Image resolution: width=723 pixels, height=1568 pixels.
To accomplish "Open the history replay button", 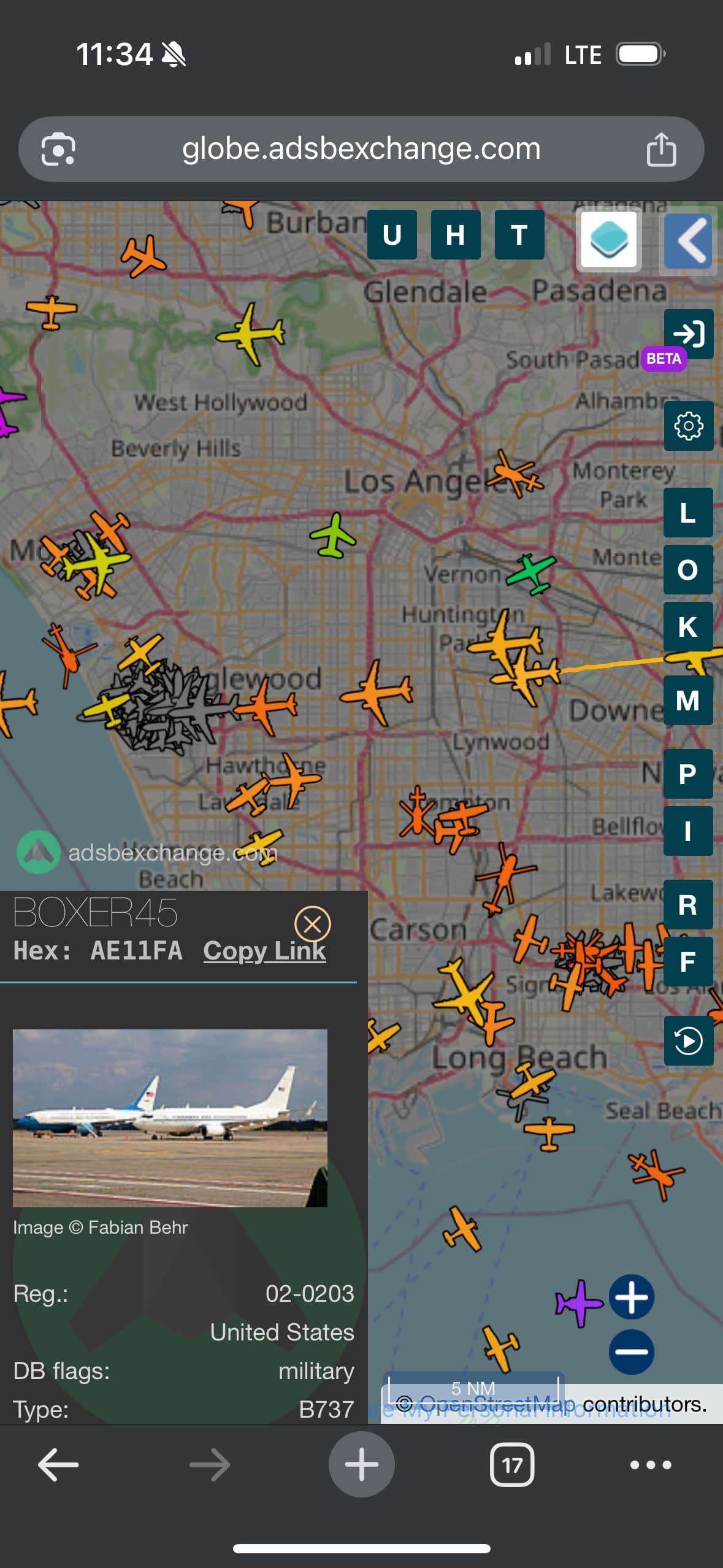I will click(x=688, y=1041).
